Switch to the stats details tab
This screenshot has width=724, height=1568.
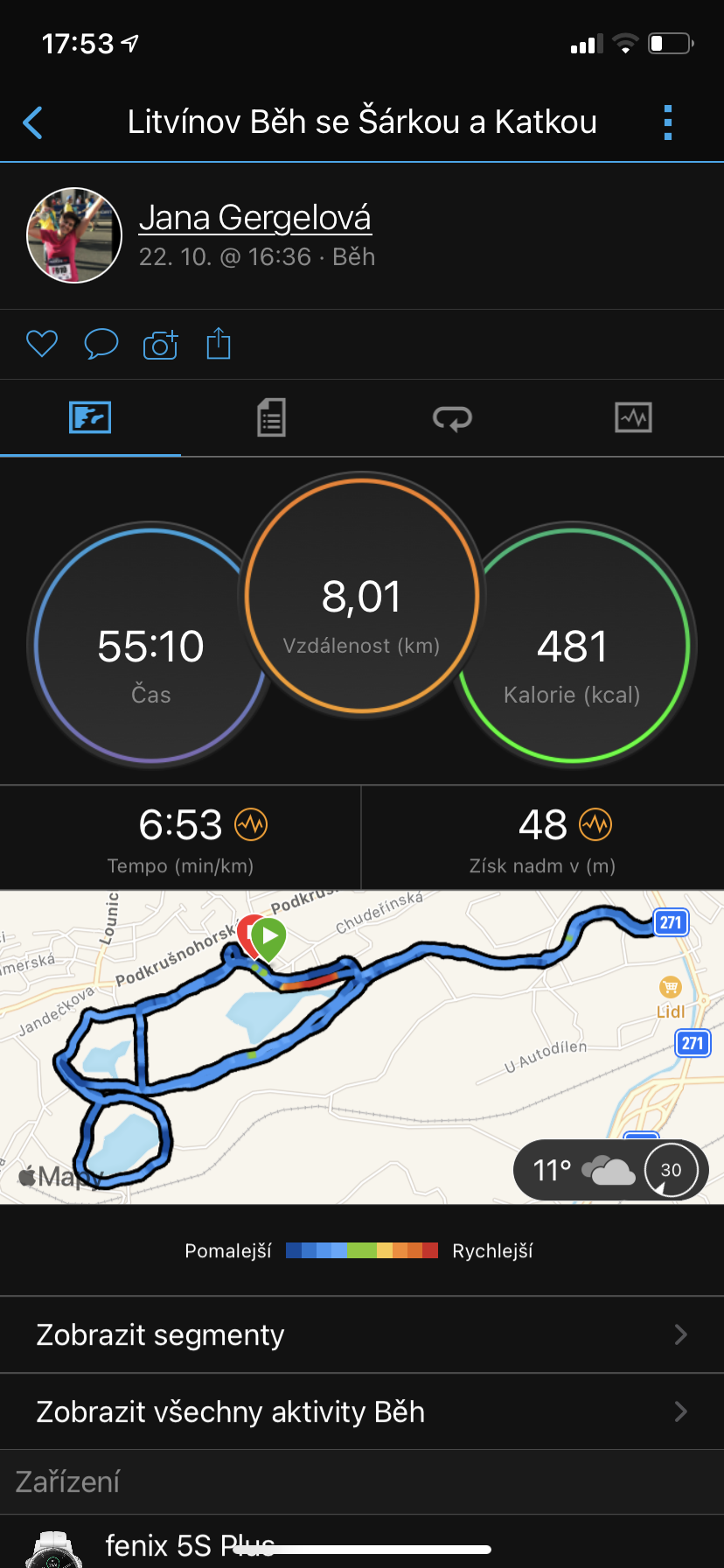[271, 417]
